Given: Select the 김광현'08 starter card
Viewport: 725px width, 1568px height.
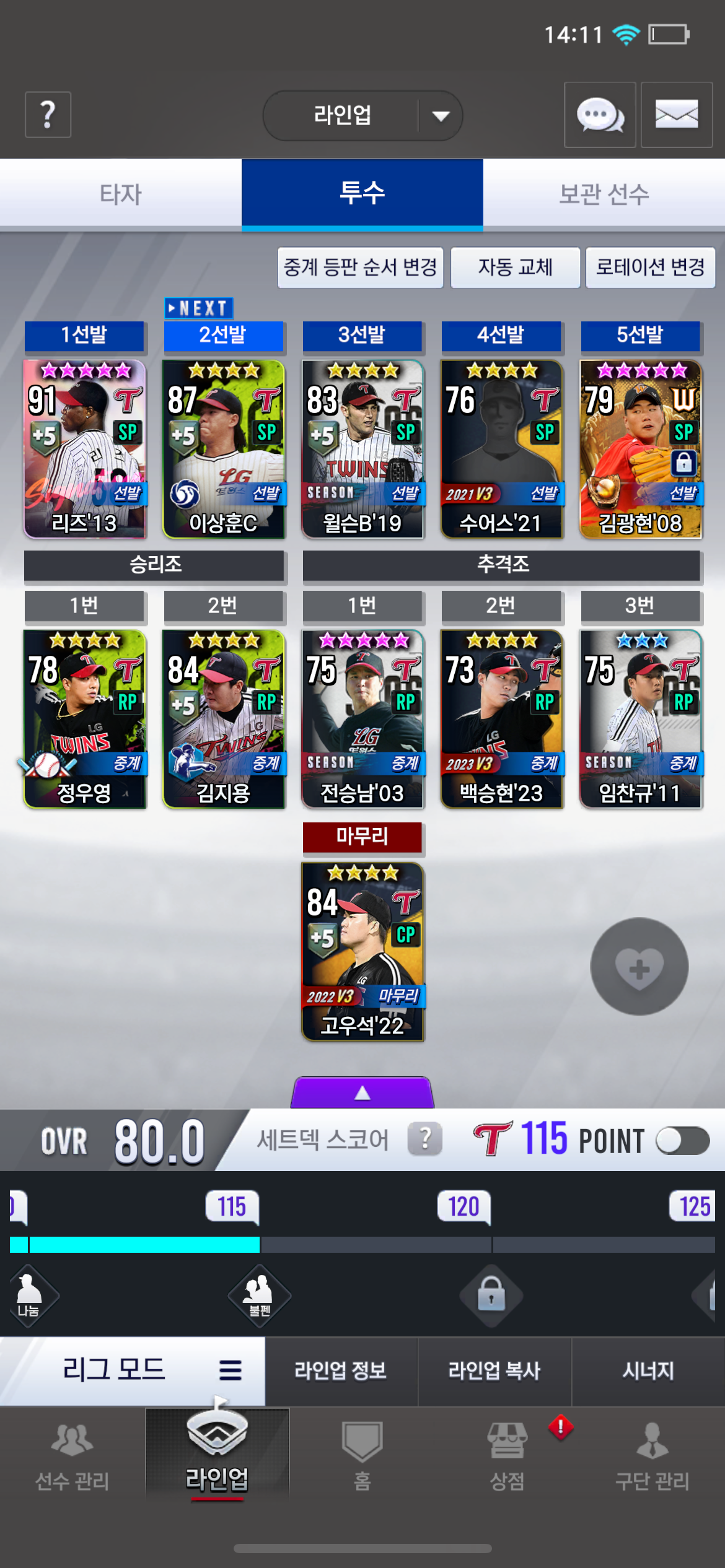Looking at the screenshot, I should point(641,449).
